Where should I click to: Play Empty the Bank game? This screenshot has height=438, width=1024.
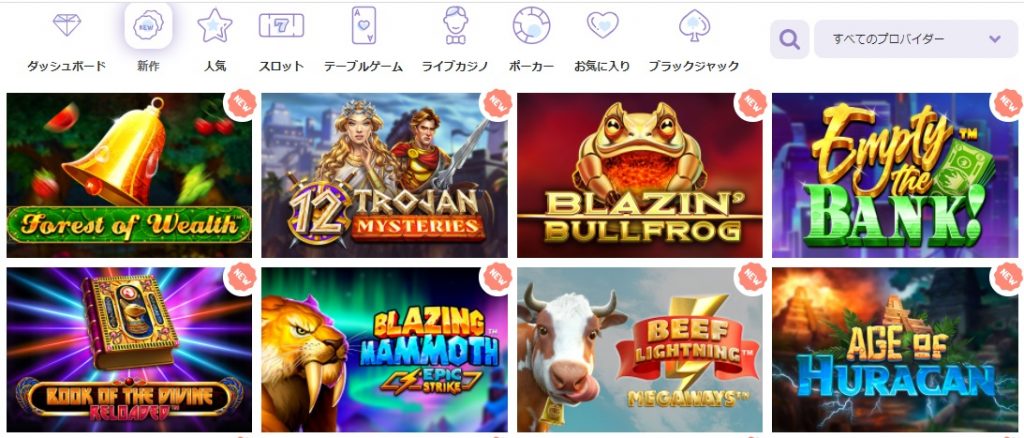tap(894, 176)
